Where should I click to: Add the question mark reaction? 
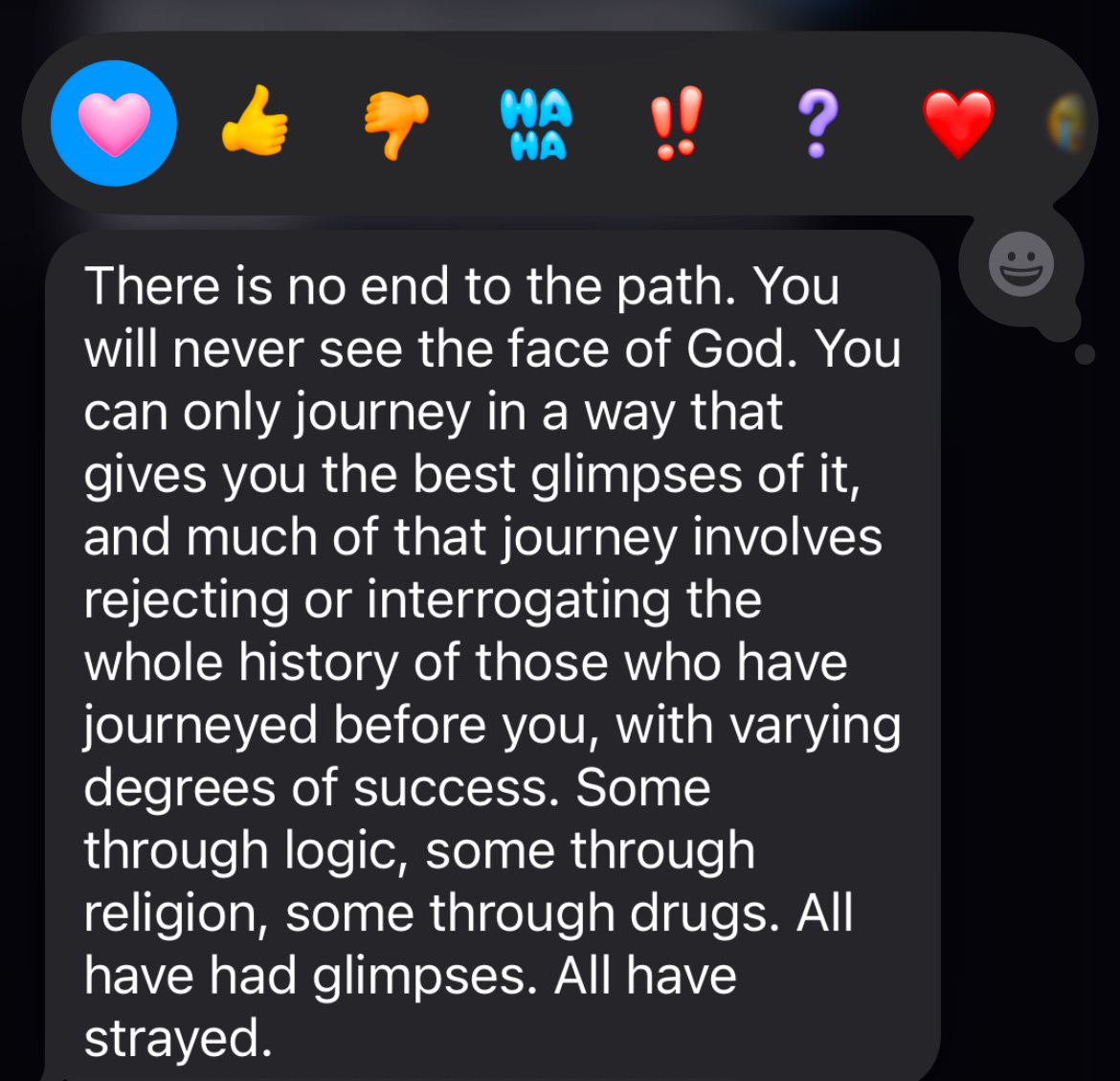817,124
